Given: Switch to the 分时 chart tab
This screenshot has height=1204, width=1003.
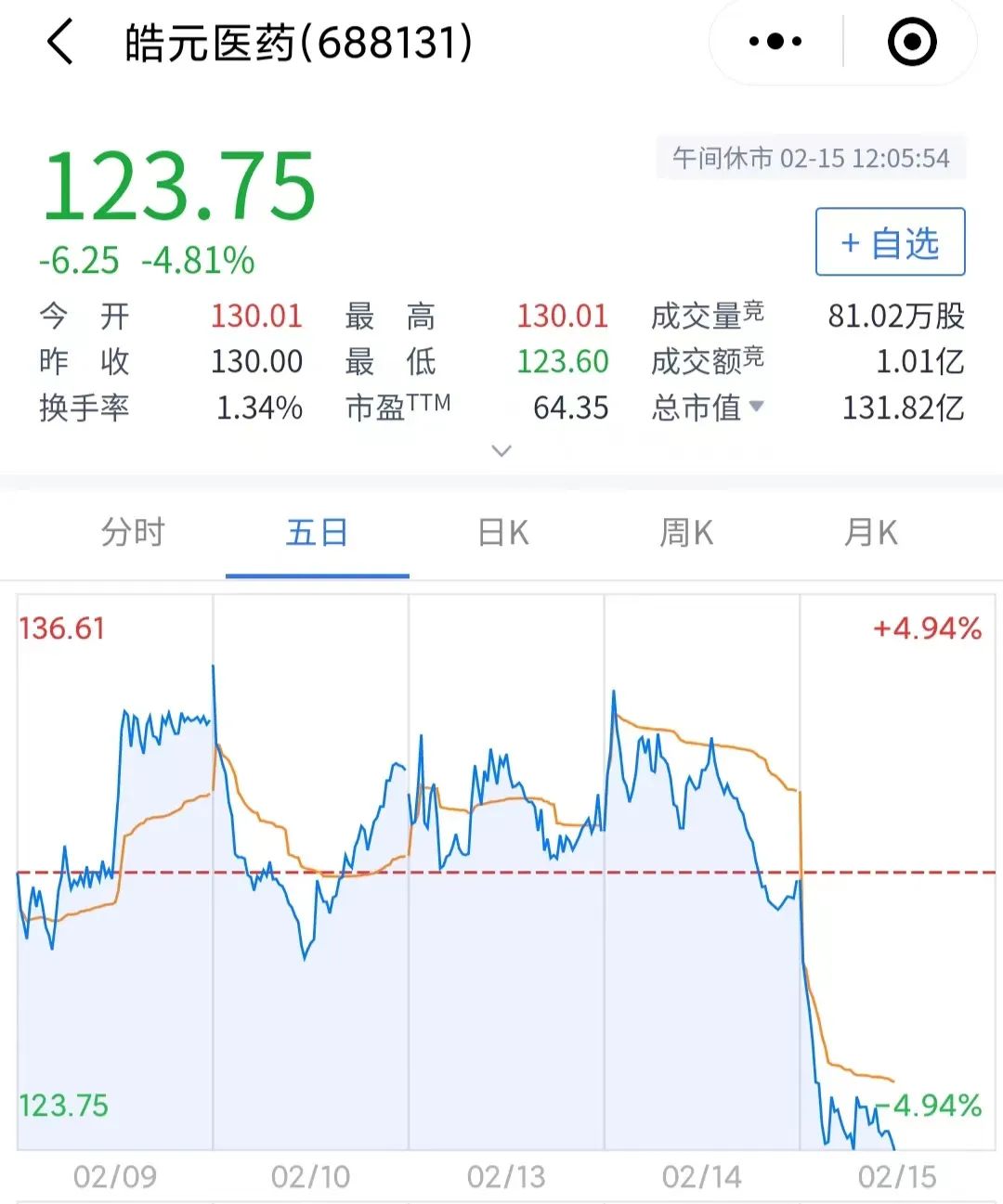Looking at the screenshot, I should pos(133,533).
